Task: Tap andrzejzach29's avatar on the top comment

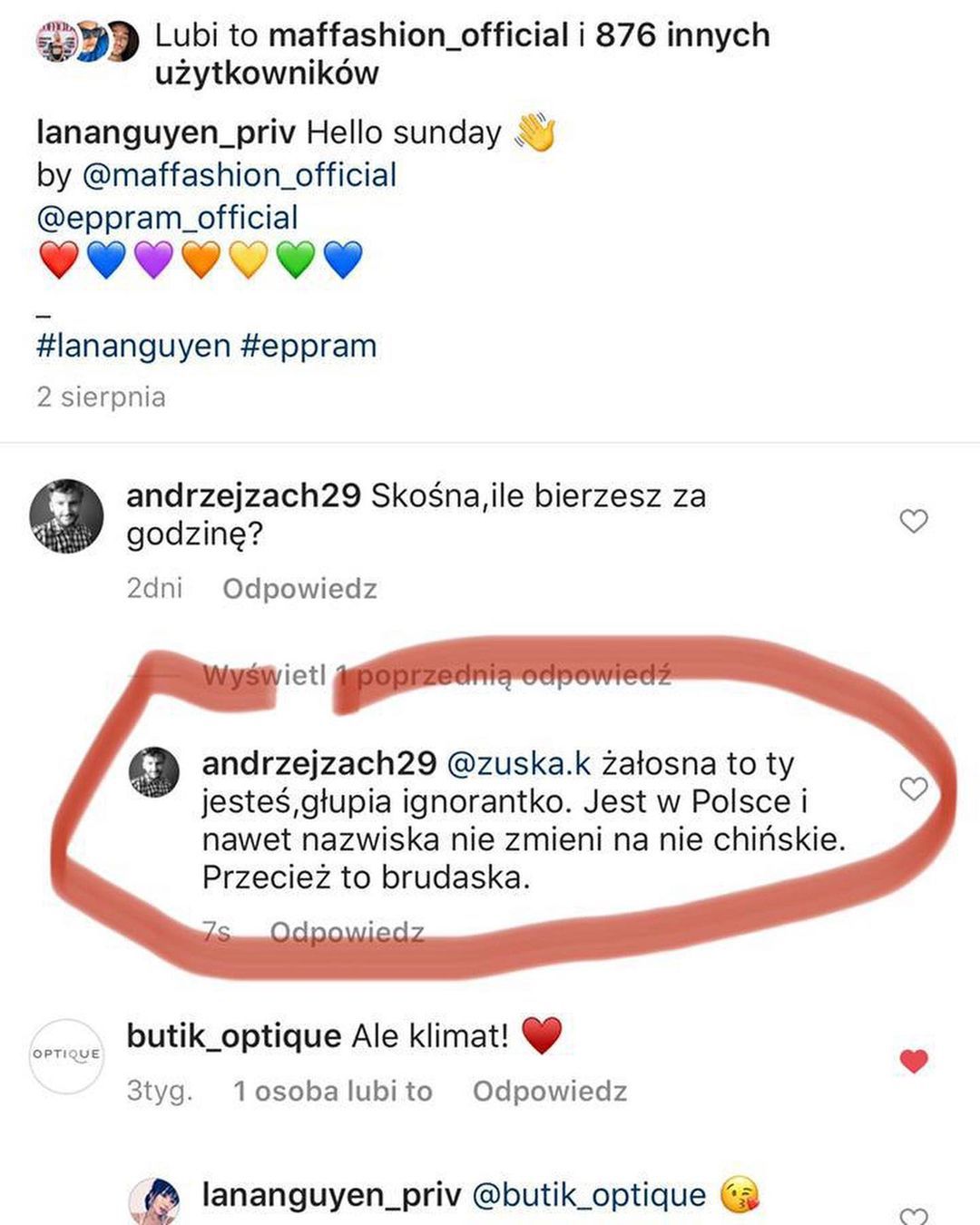Action: (x=67, y=515)
